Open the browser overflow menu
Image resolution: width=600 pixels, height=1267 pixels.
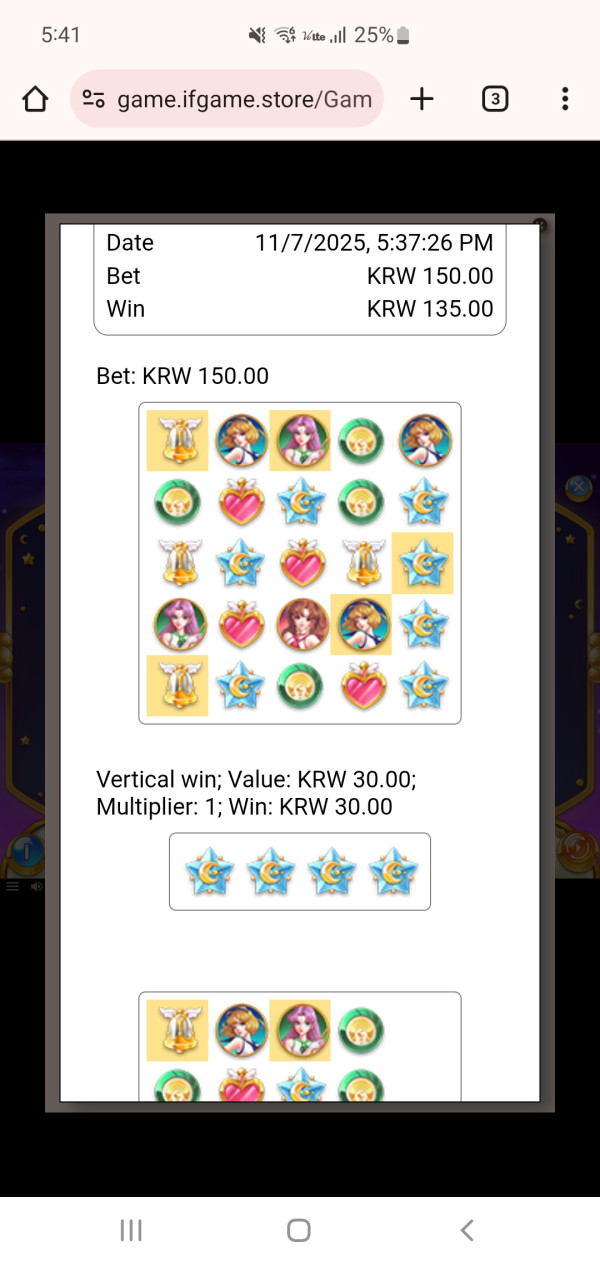(565, 99)
